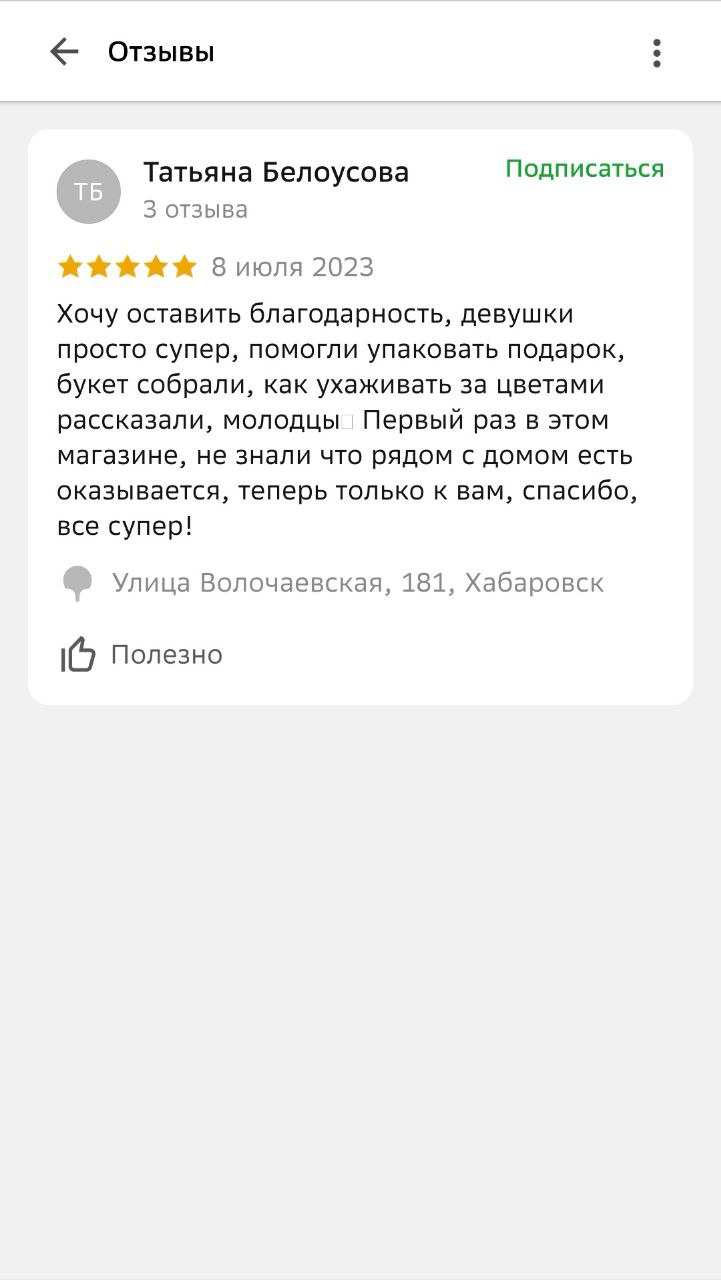Open the three-dot overflow menu
The width and height of the screenshot is (721, 1280).
tap(656, 53)
